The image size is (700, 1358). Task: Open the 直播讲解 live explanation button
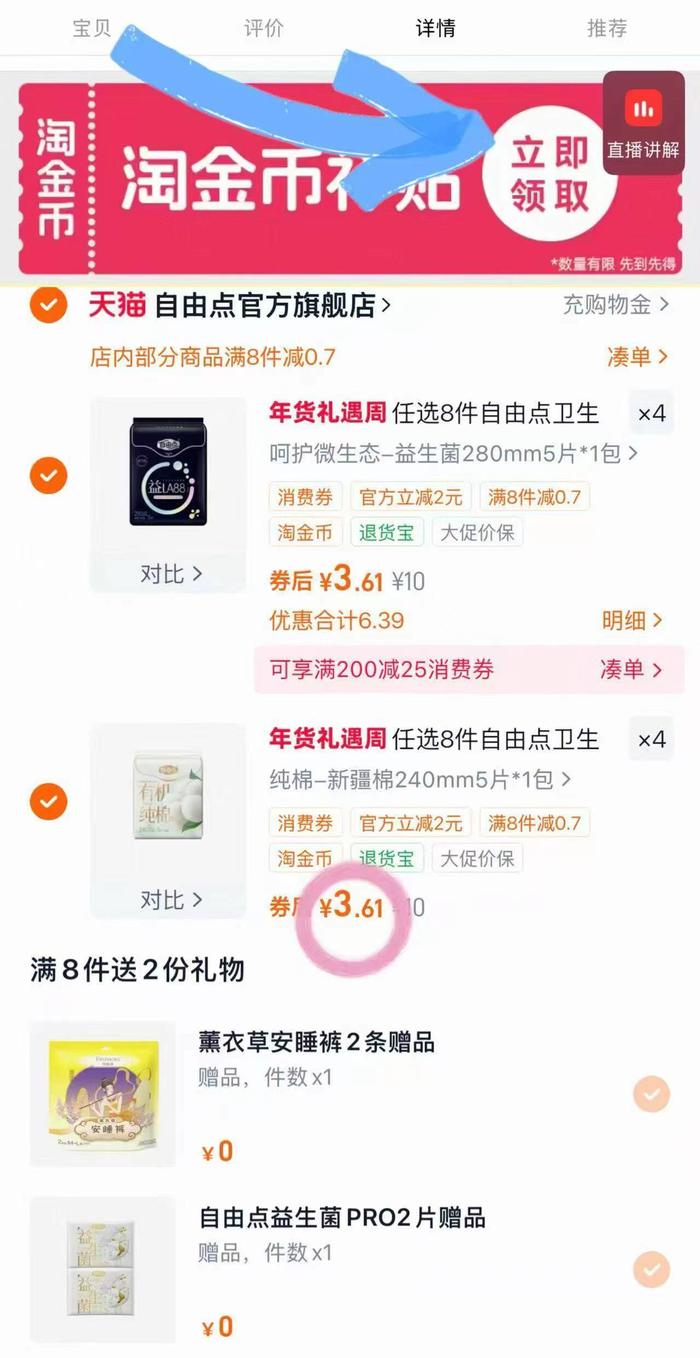coord(643,124)
